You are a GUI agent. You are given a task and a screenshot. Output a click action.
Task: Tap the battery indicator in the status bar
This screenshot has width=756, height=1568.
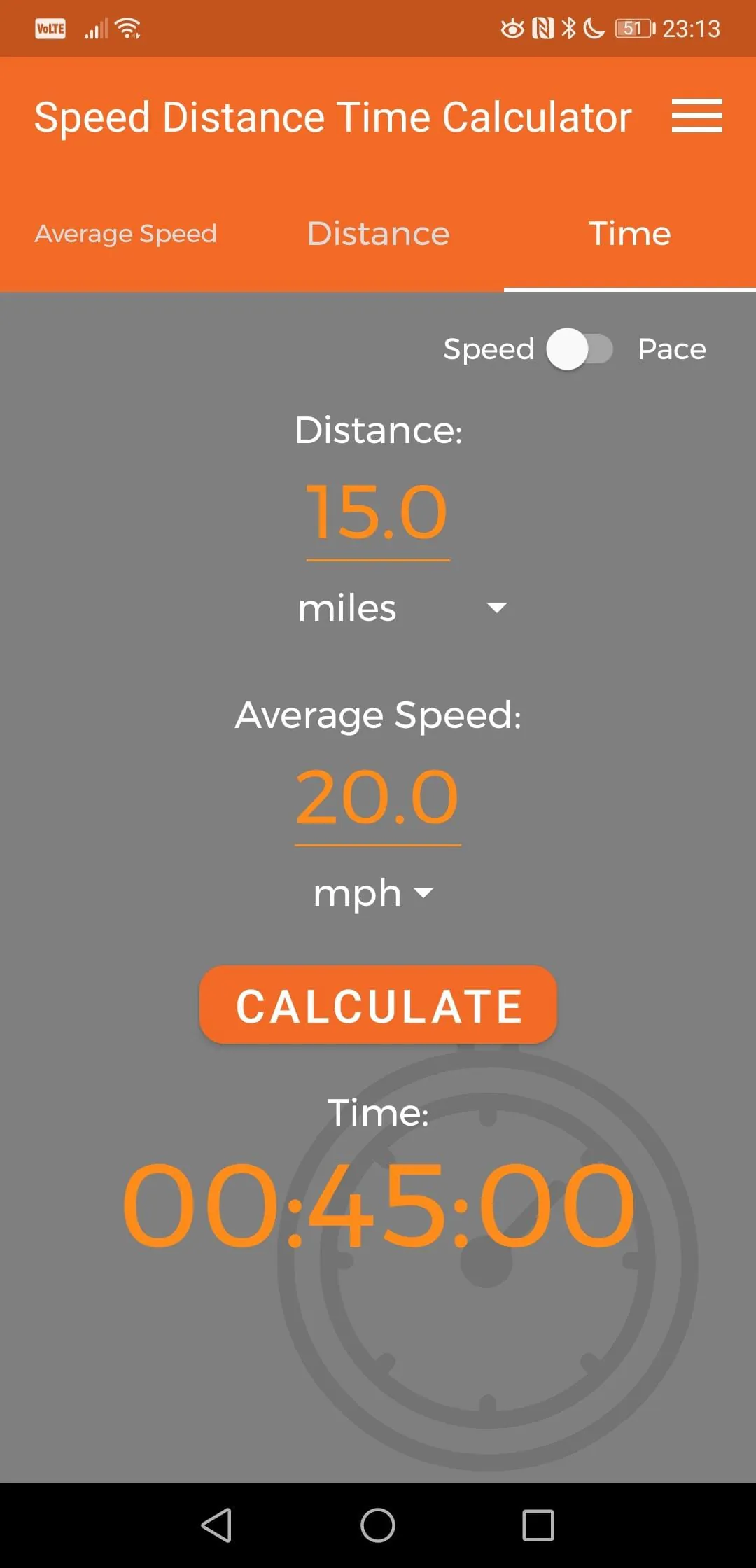(633, 28)
